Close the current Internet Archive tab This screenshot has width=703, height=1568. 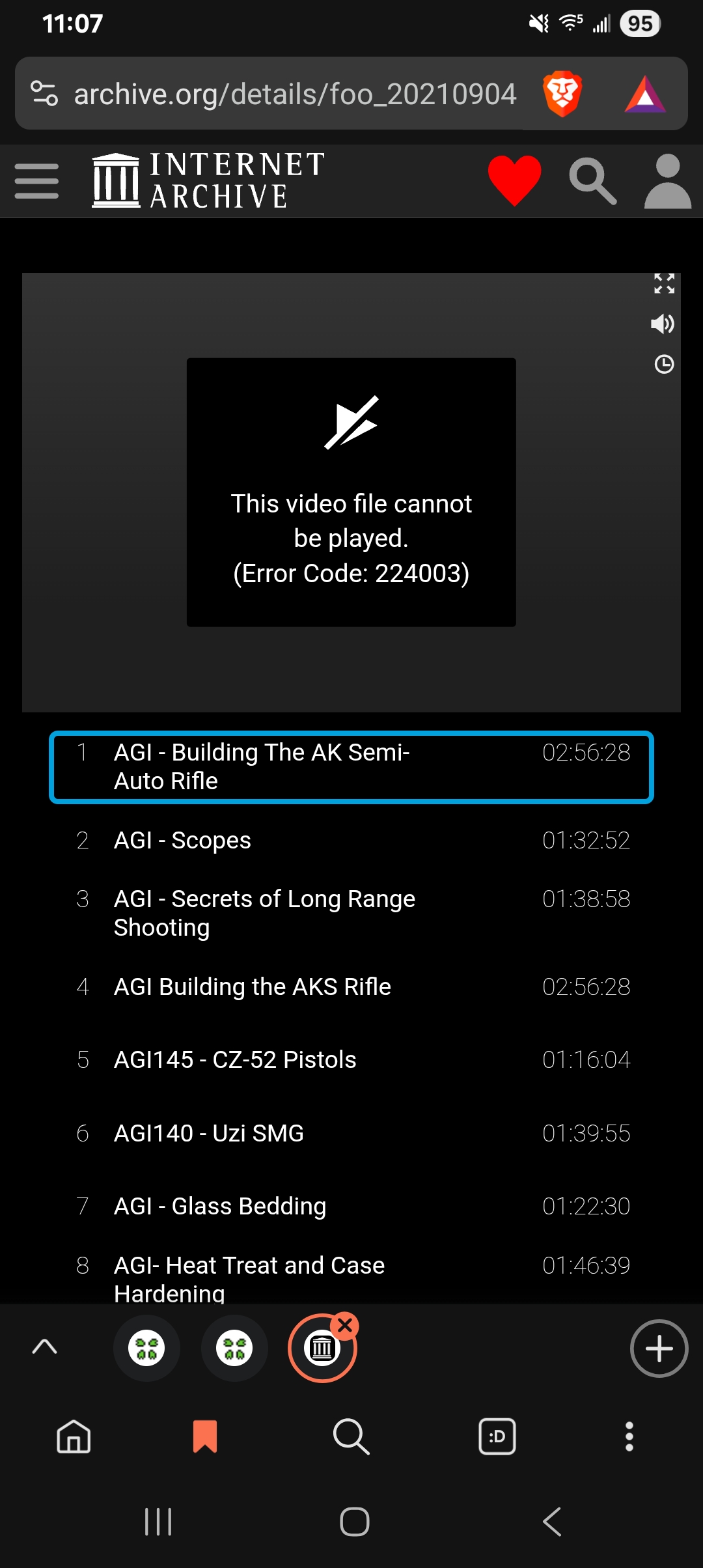pyautogui.click(x=346, y=1325)
